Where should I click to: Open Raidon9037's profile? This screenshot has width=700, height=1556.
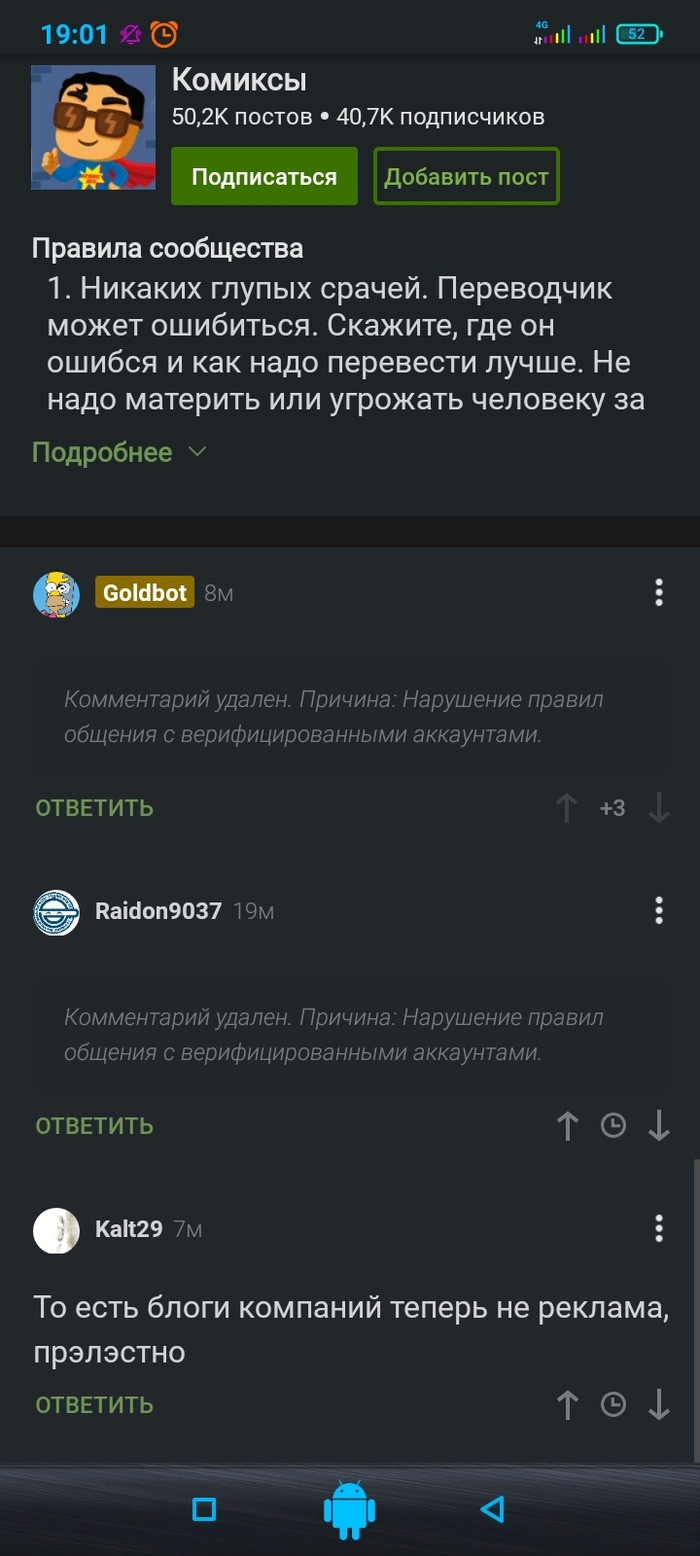[x=158, y=911]
